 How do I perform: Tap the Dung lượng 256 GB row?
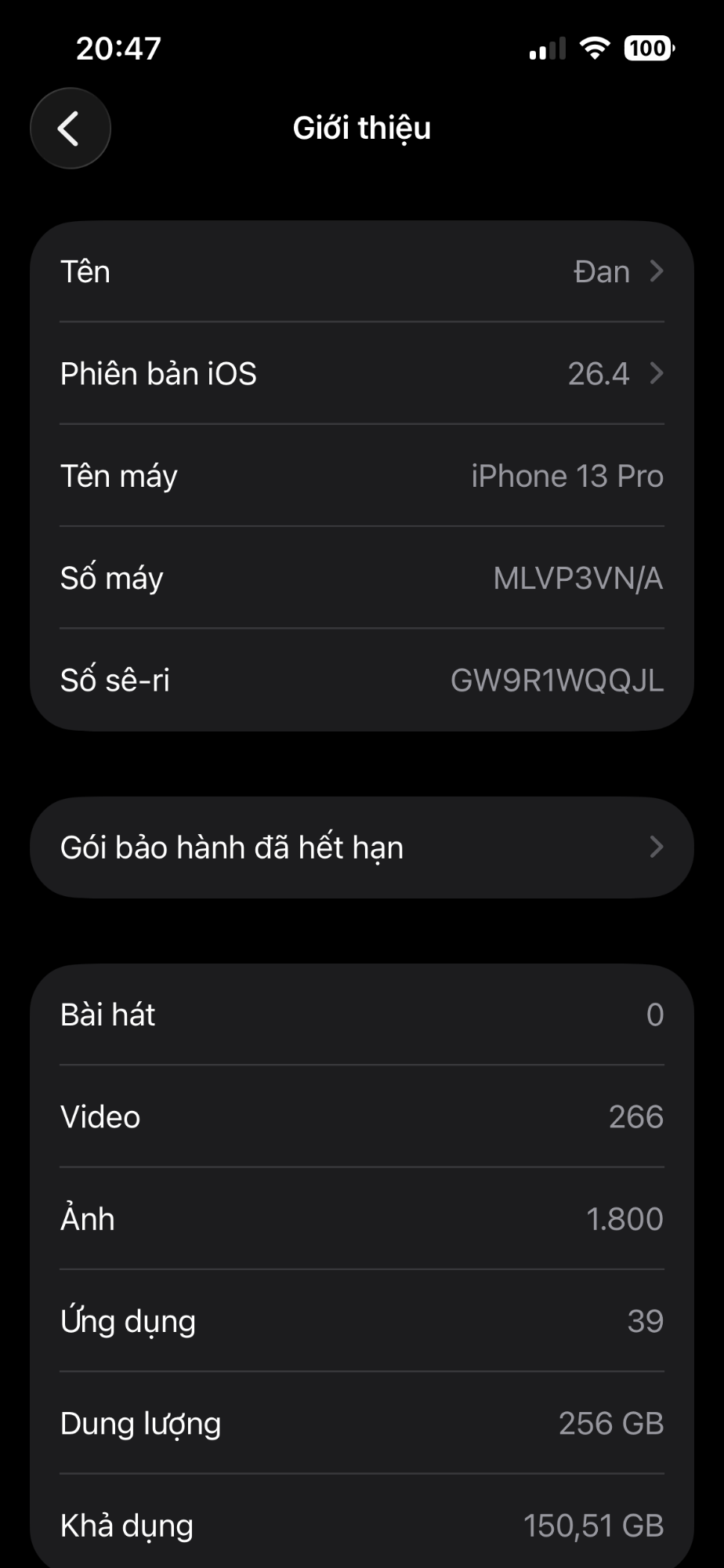point(362,1424)
